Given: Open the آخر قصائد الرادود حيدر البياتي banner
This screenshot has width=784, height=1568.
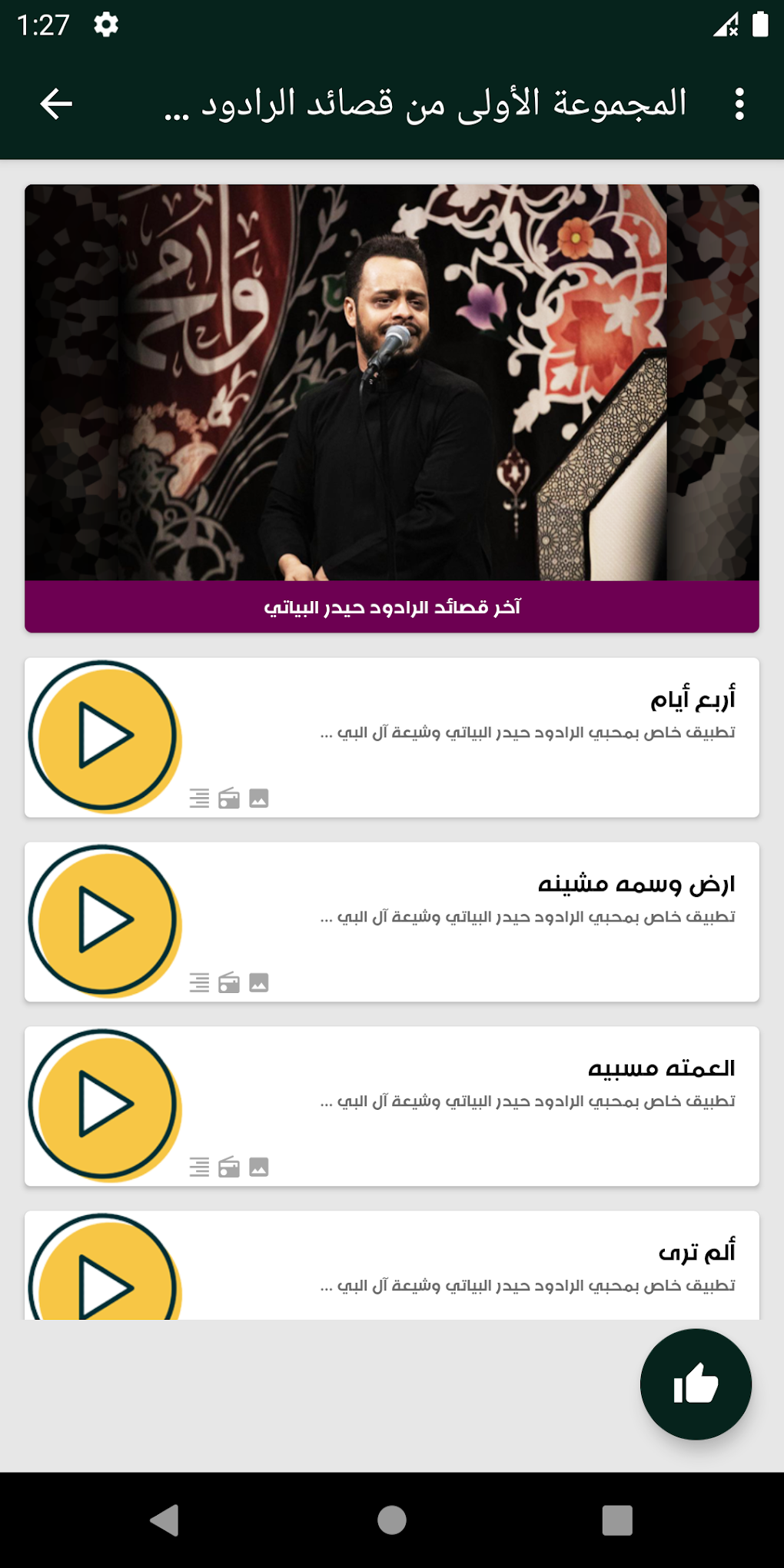Looking at the screenshot, I should pyautogui.click(x=392, y=407).
